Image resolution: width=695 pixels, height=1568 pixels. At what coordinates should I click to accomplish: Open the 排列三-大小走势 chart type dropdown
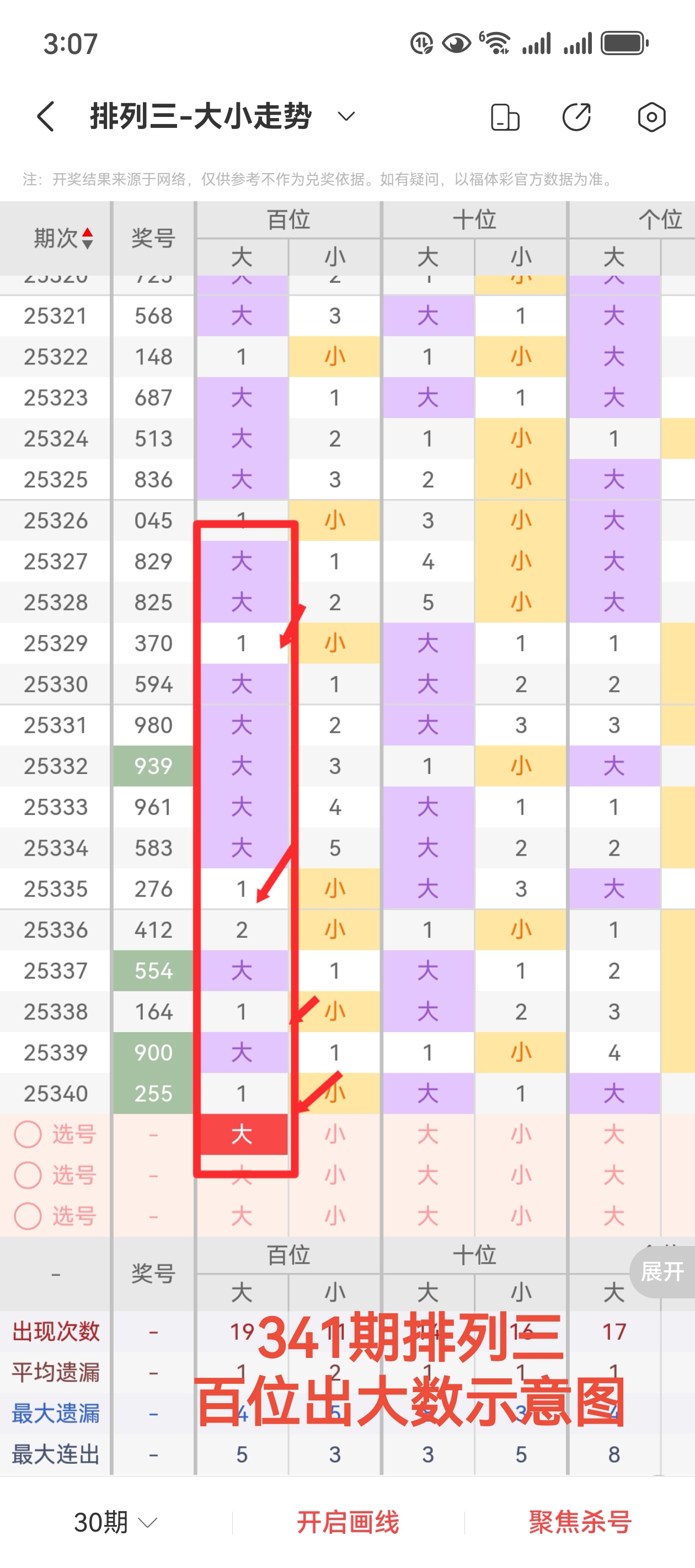(x=346, y=116)
